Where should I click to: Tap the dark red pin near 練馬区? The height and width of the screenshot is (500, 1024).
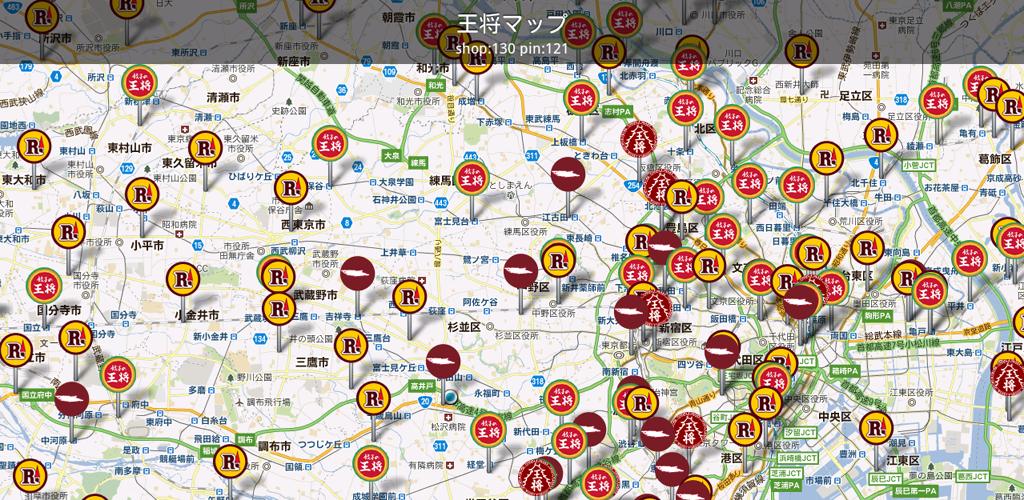click(568, 176)
